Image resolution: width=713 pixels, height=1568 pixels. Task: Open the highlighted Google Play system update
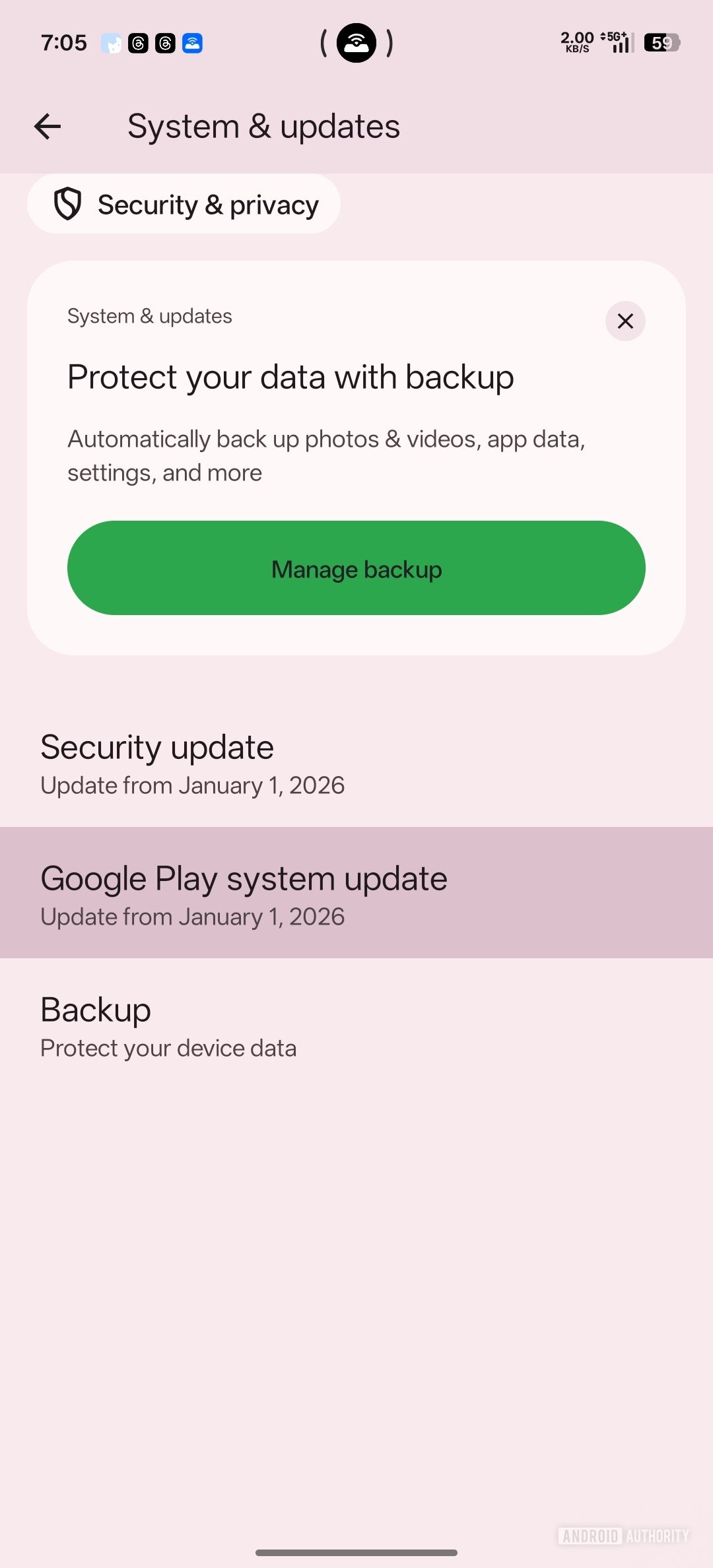tap(356, 893)
